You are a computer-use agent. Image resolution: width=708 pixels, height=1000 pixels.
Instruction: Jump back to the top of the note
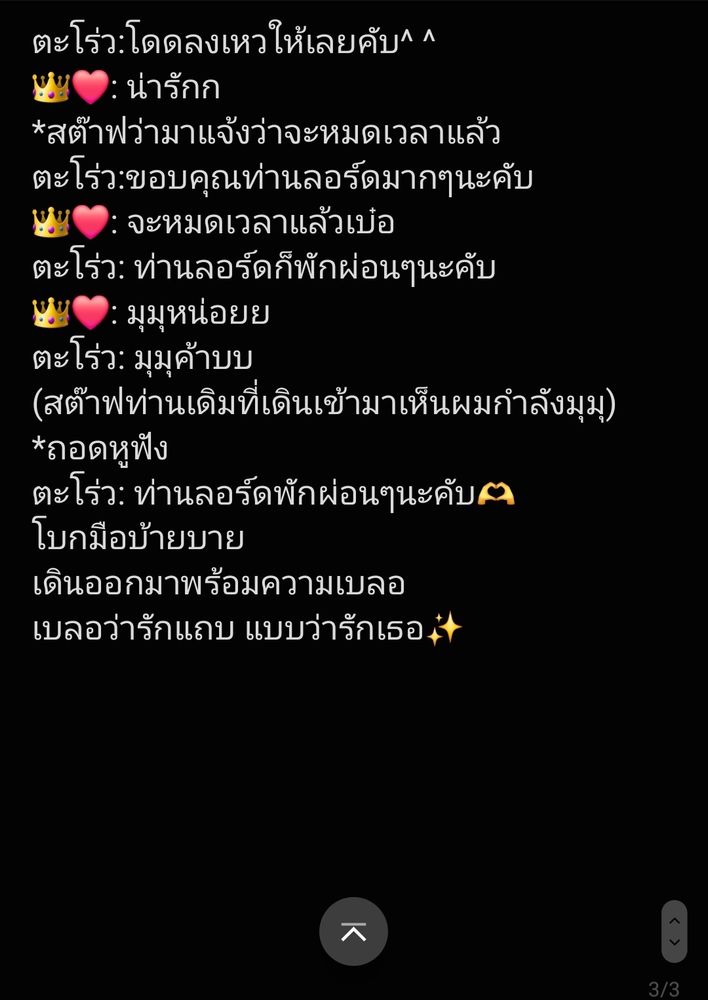click(x=353, y=931)
